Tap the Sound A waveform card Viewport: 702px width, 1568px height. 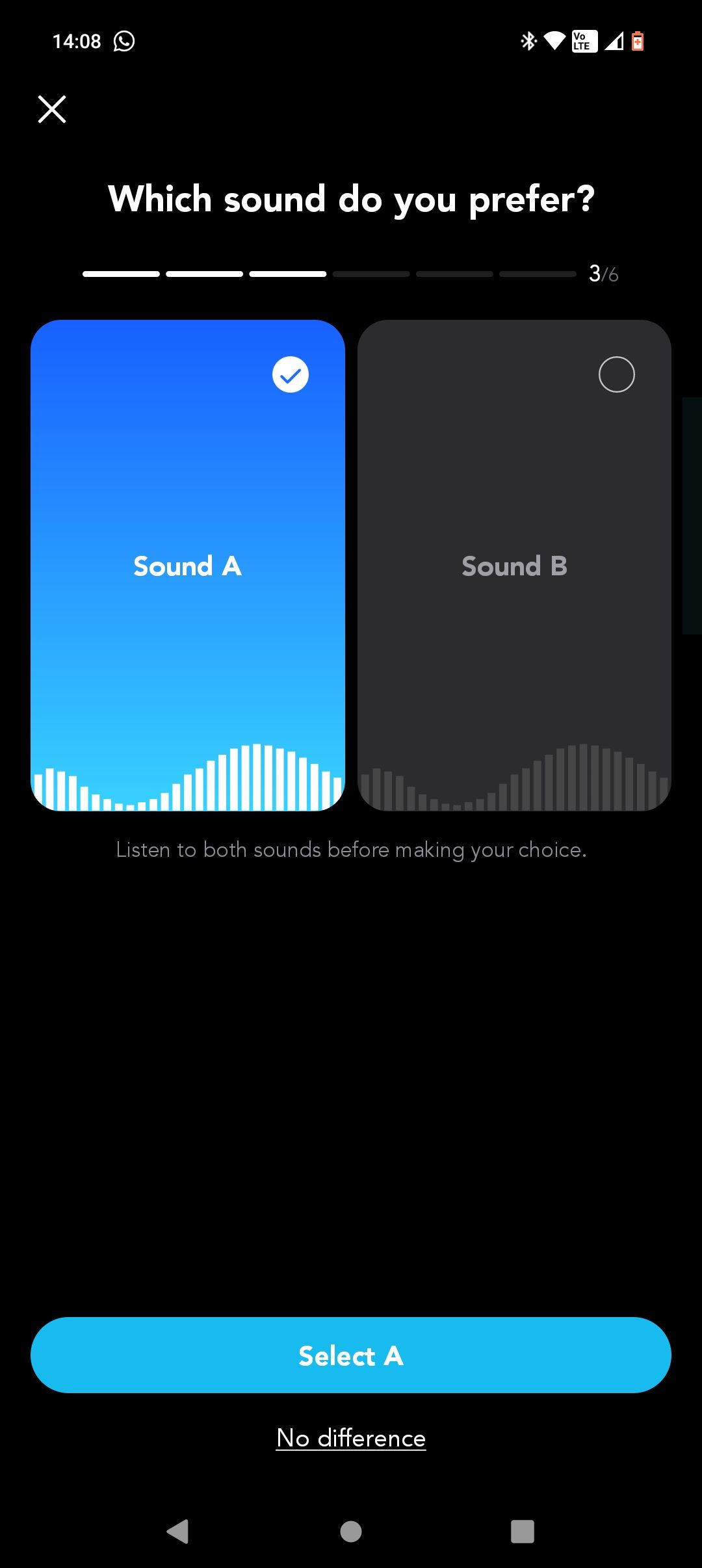tap(187, 566)
